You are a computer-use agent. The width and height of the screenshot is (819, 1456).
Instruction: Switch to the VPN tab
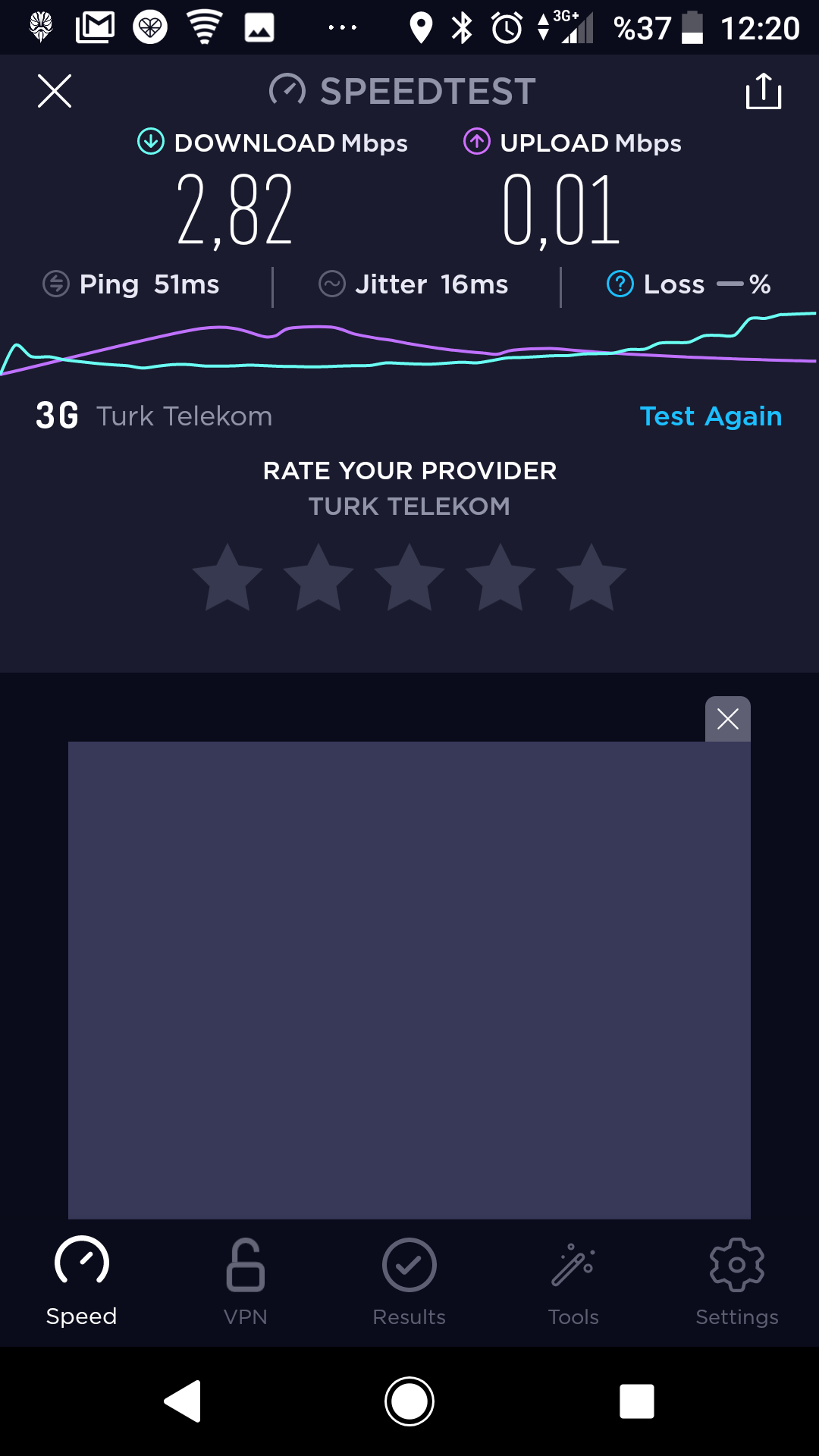pyautogui.click(x=246, y=1282)
